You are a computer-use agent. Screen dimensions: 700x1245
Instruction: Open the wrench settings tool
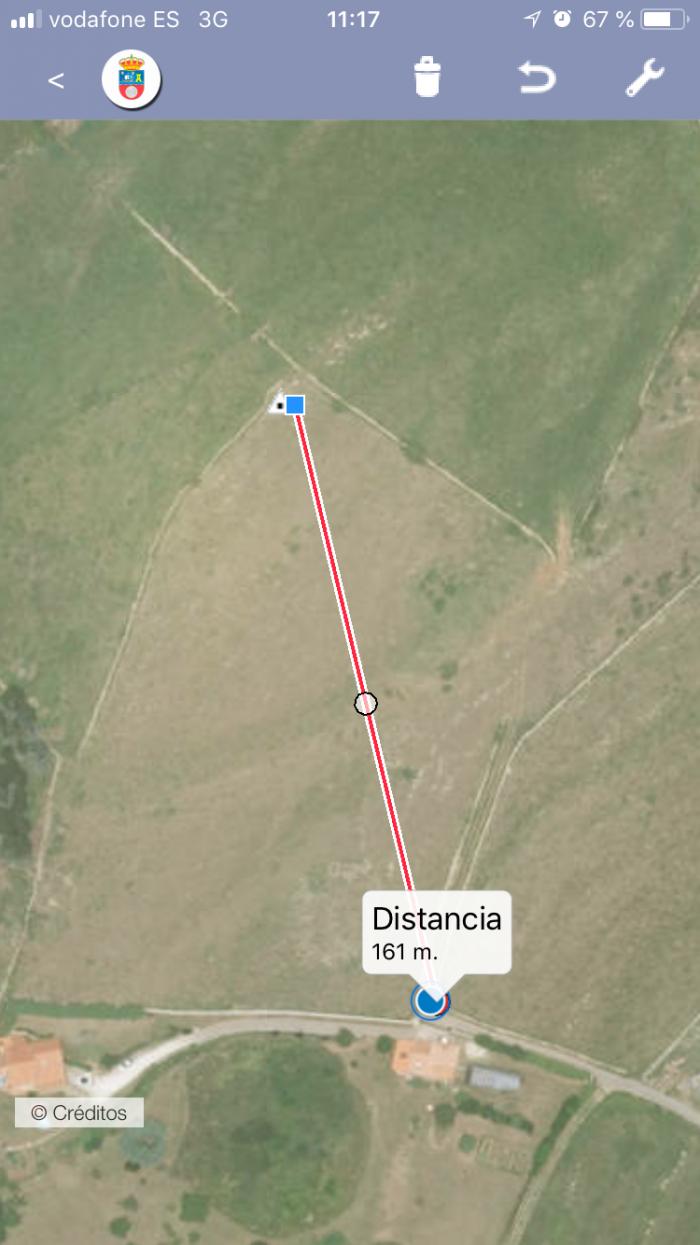pyautogui.click(x=645, y=78)
